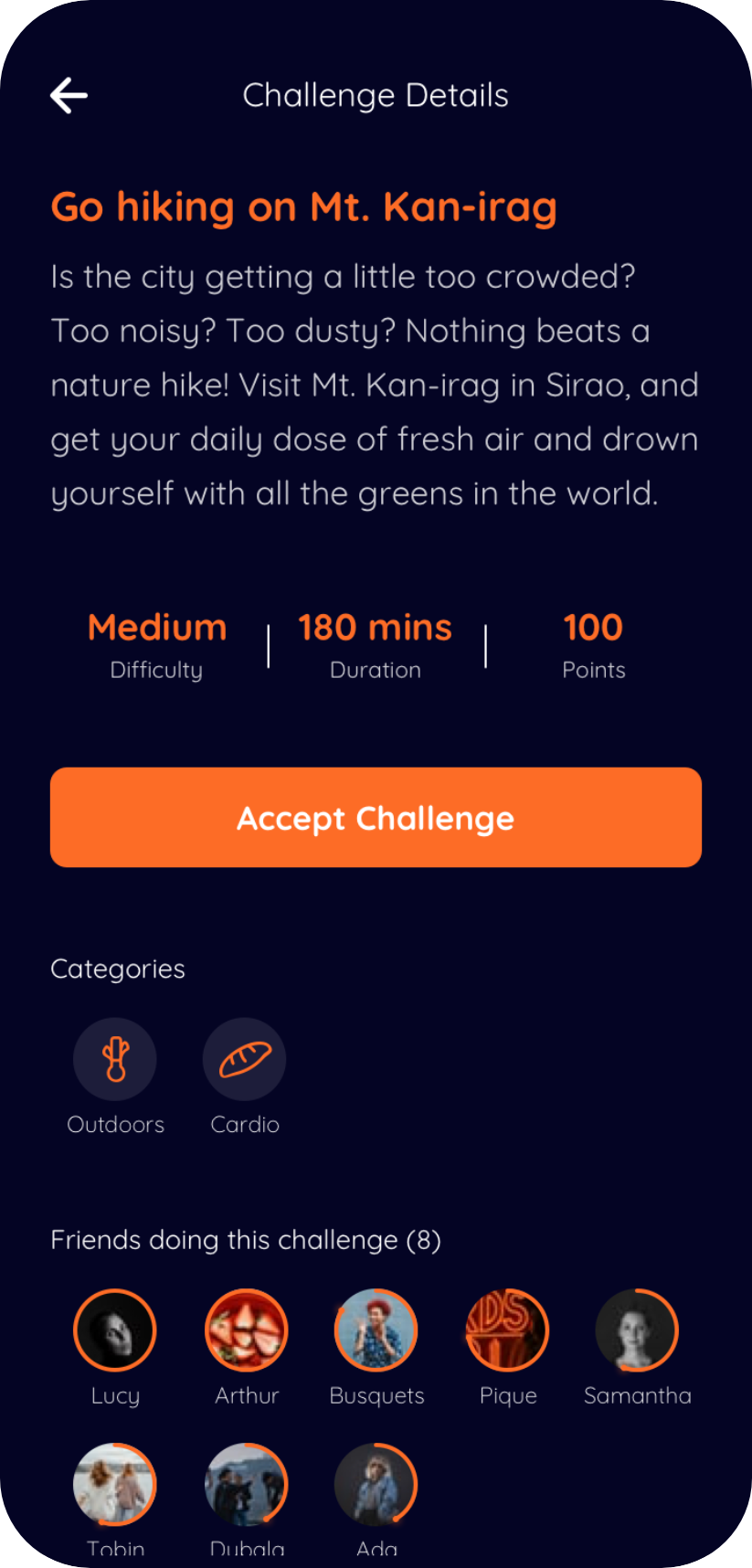Open Ada's profile avatar
The height and width of the screenshot is (1568, 752).
(376, 1484)
